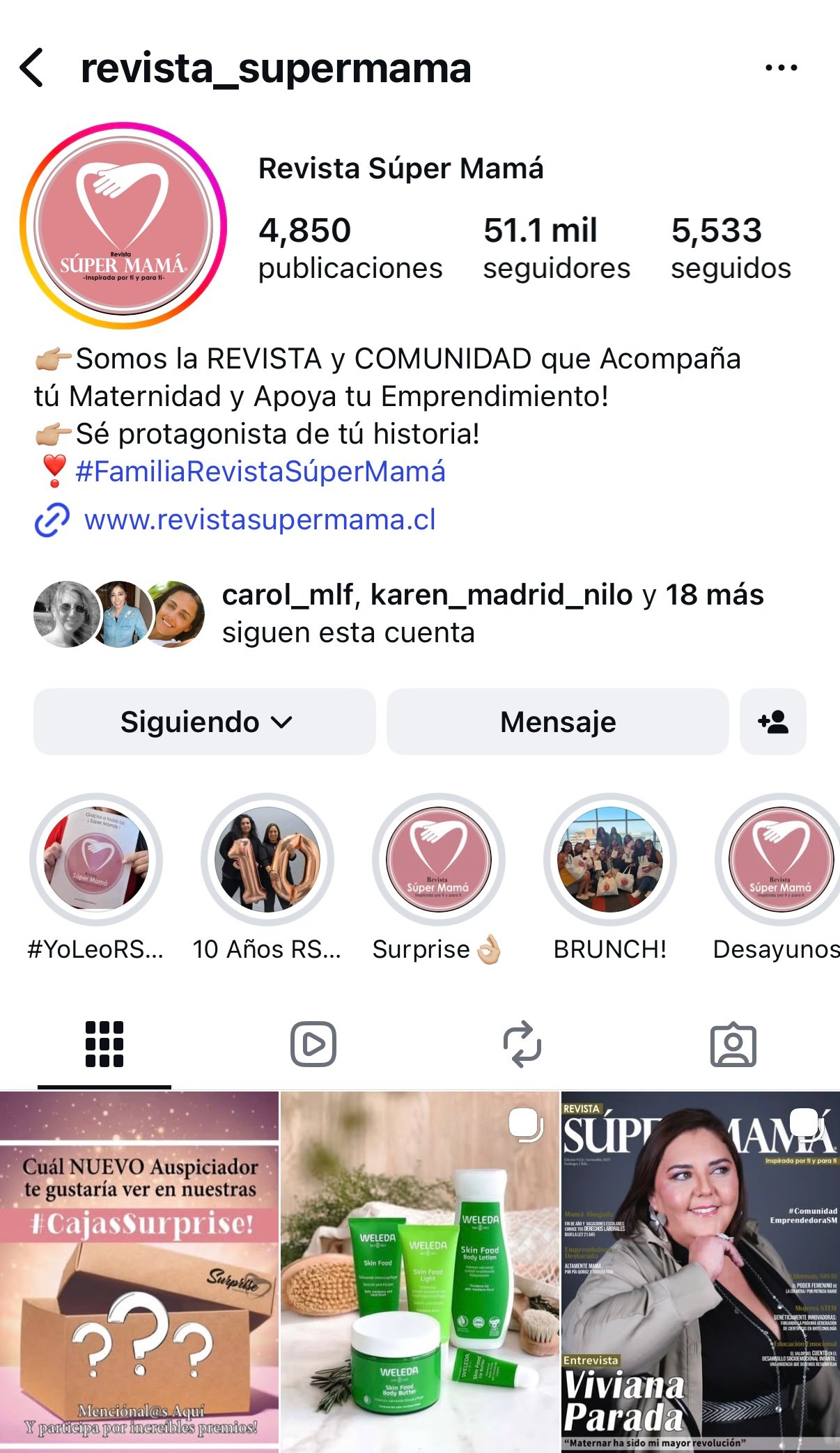Open the three-dot options menu
This screenshot has width=840, height=1453.
click(x=781, y=68)
